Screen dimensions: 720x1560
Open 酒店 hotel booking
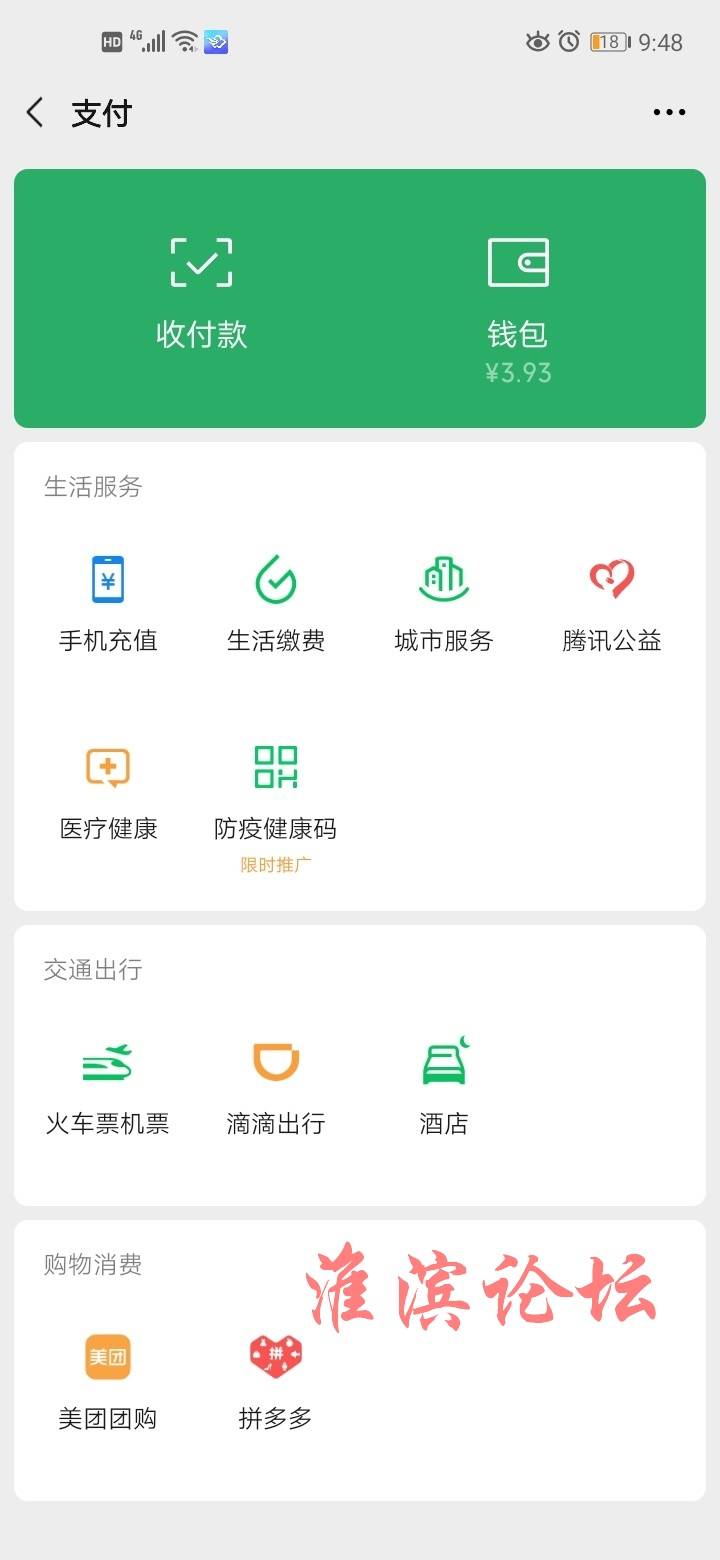pyautogui.click(x=444, y=1088)
